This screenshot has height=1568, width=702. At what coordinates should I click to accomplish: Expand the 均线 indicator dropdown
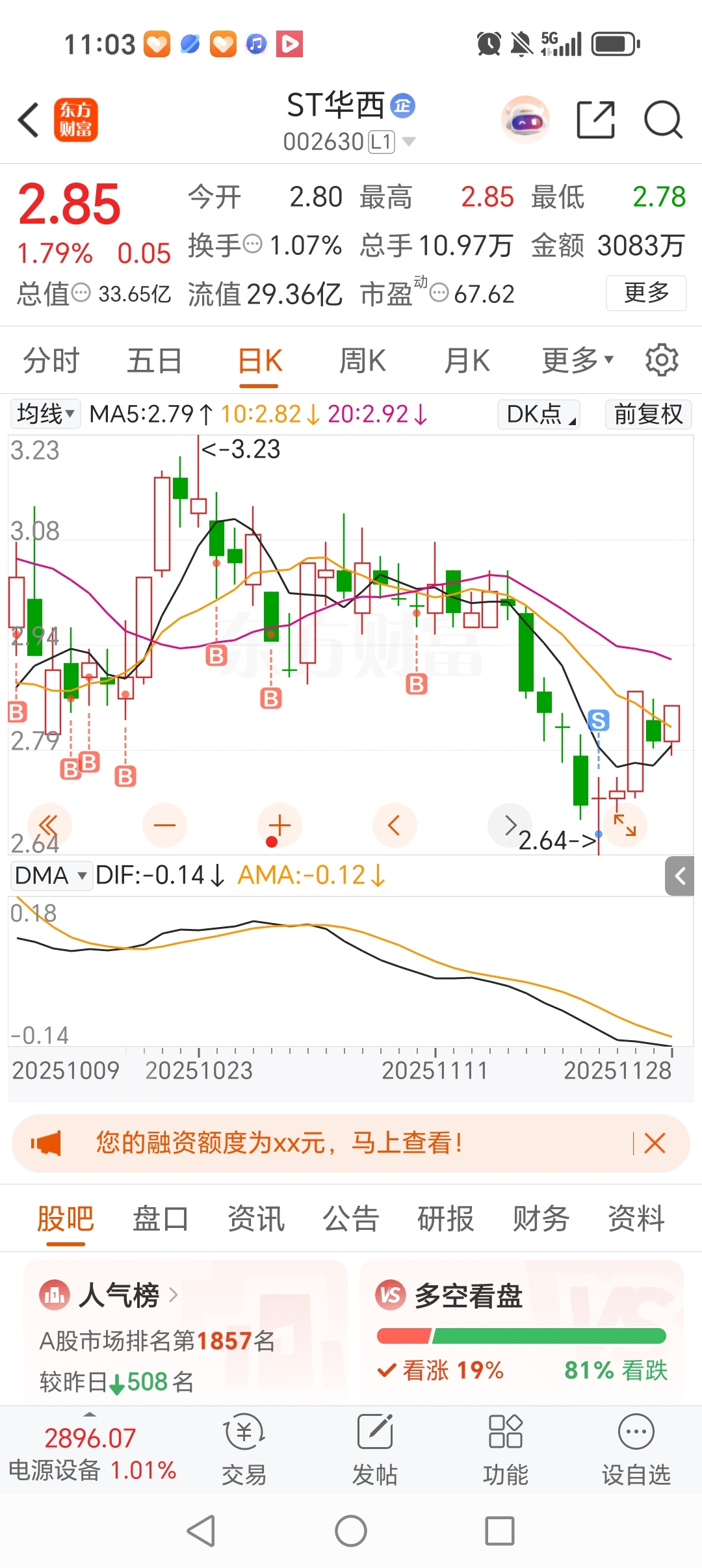click(45, 414)
